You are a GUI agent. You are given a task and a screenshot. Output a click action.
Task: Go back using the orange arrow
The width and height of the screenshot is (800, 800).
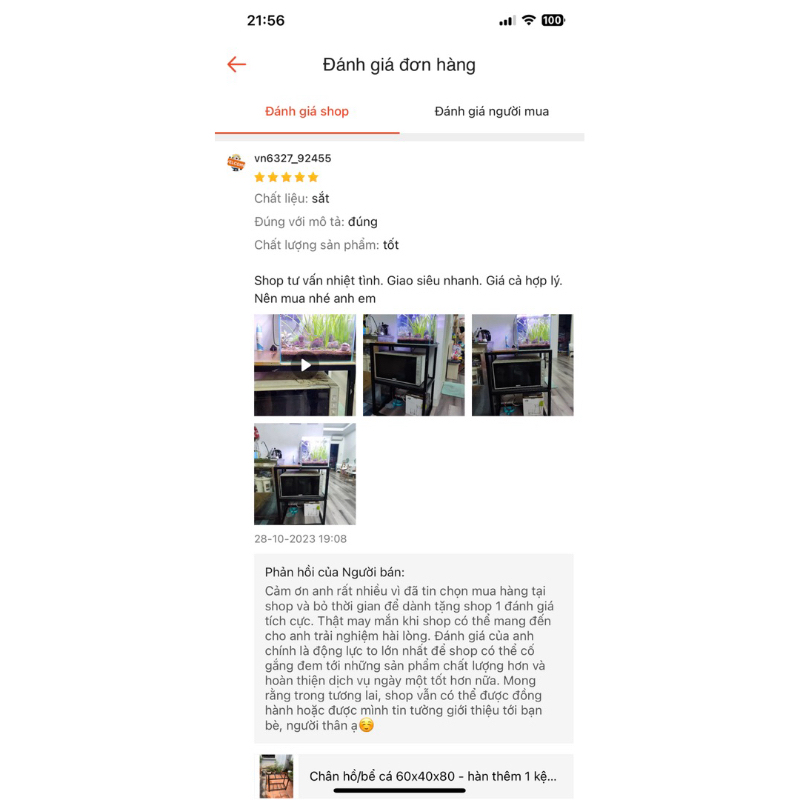click(x=236, y=65)
